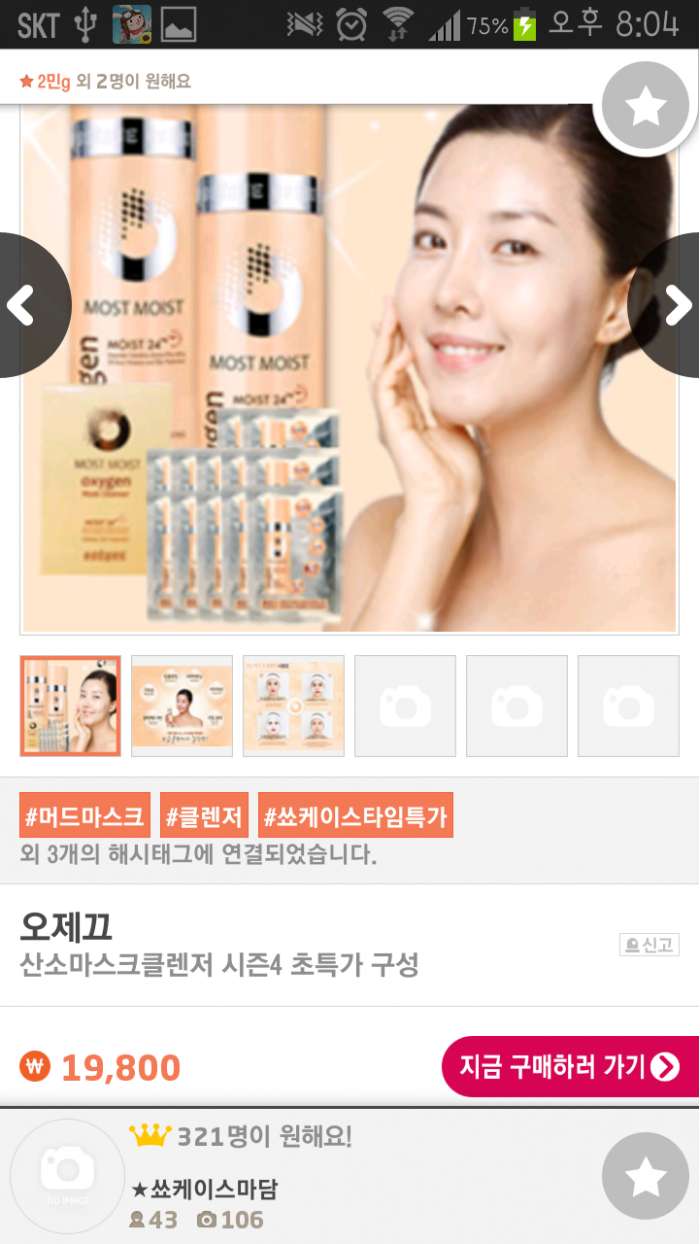Open the #쇼케이스타임특가 hashtag
The image size is (700, 1244).
[355, 816]
